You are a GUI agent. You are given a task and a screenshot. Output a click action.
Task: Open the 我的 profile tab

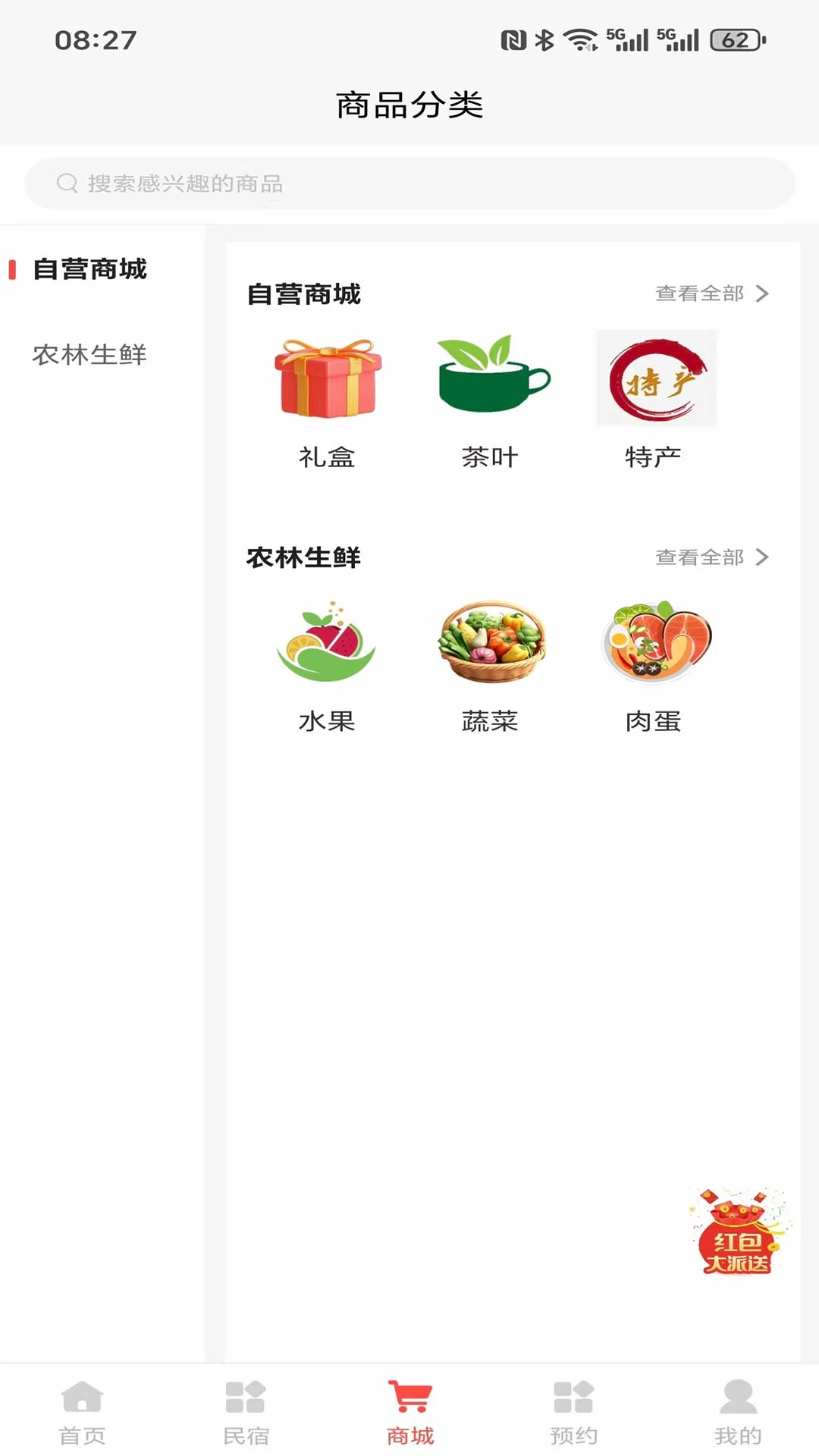(737, 1412)
